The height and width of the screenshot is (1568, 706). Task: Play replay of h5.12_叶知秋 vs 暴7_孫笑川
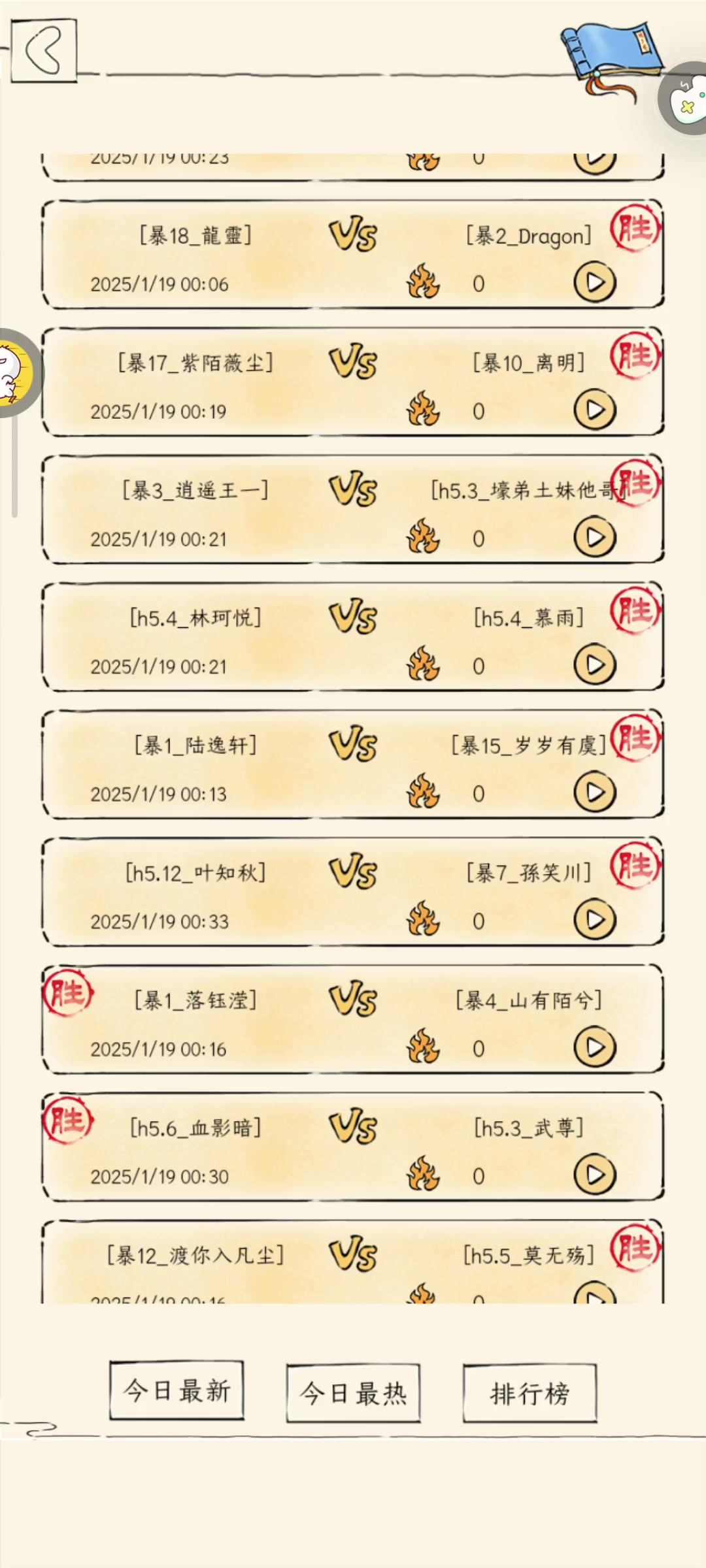click(x=594, y=919)
